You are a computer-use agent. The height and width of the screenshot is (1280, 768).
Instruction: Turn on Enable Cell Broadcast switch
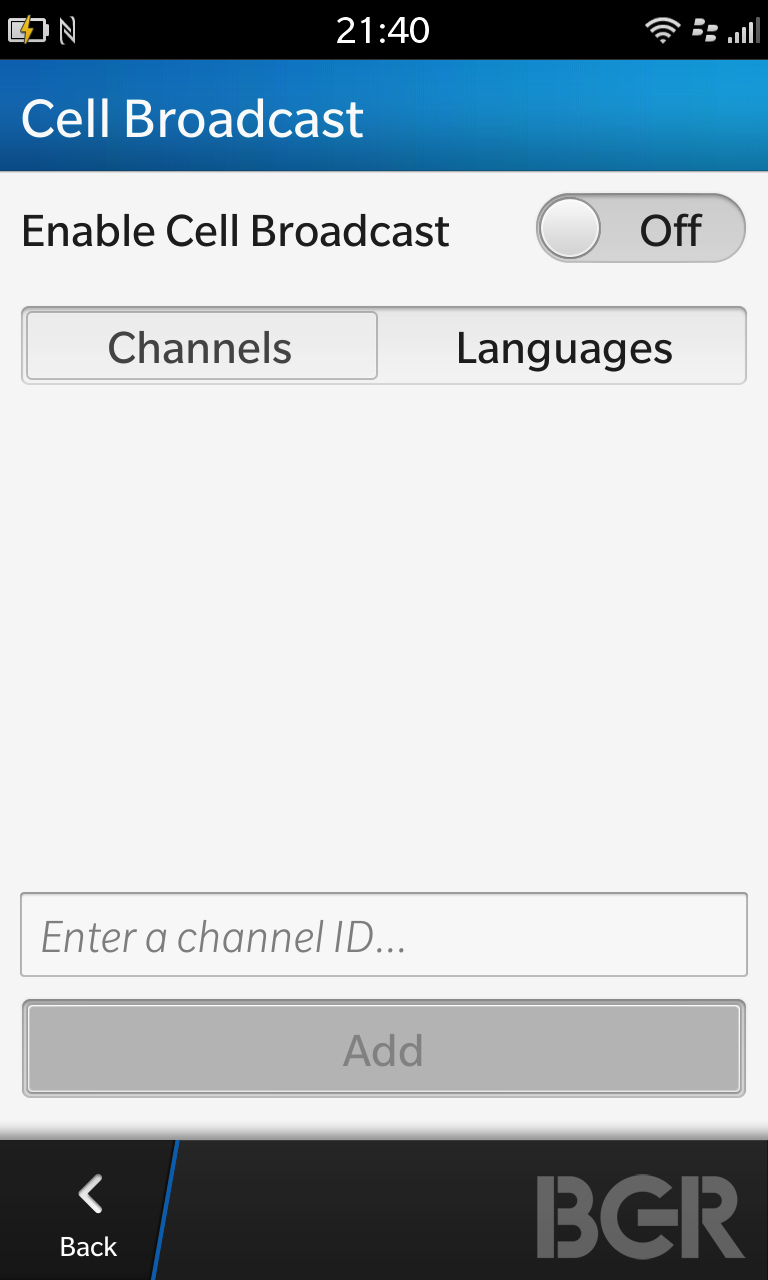641,229
